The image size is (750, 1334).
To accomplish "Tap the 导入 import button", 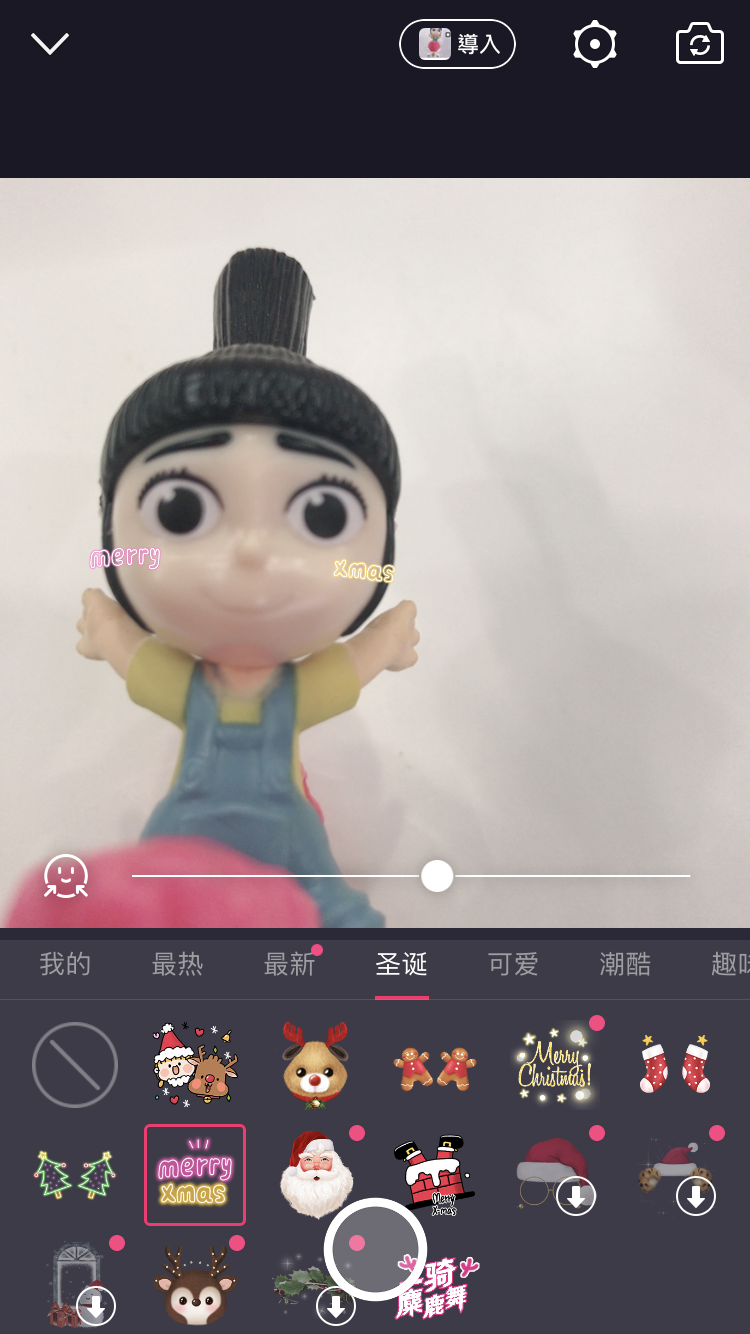I will click(x=457, y=44).
